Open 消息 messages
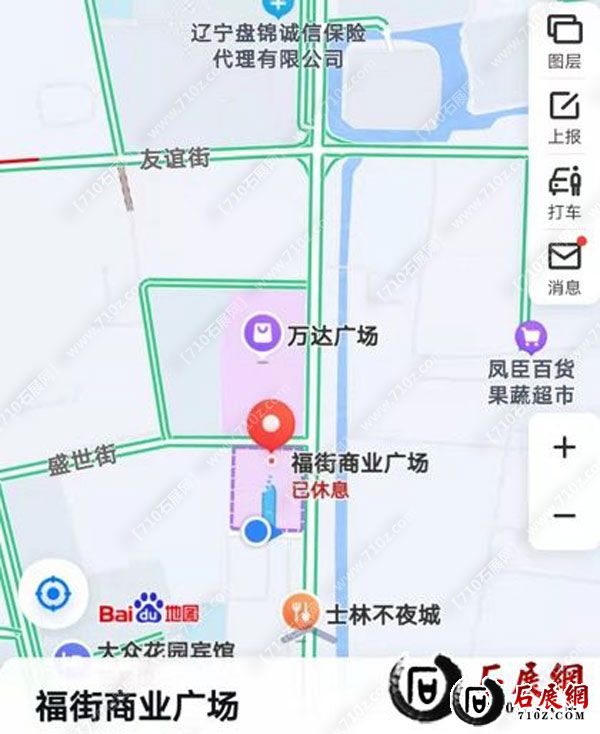This screenshot has height=734, width=600. coord(564,267)
